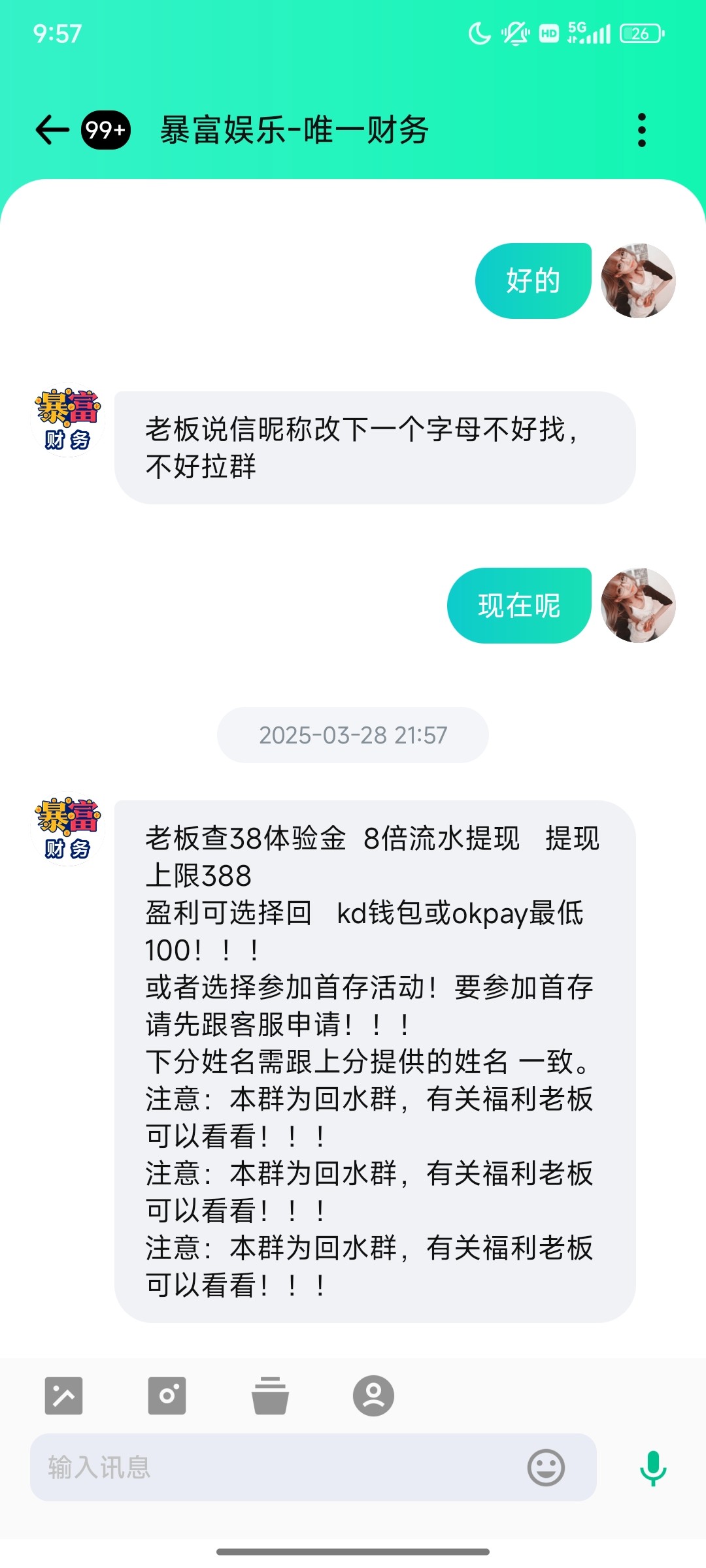Open the 暴富财务 sender avatar on 老板查38体验金 message
Viewport: 706px width, 1568px height.
[x=68, y=828]
